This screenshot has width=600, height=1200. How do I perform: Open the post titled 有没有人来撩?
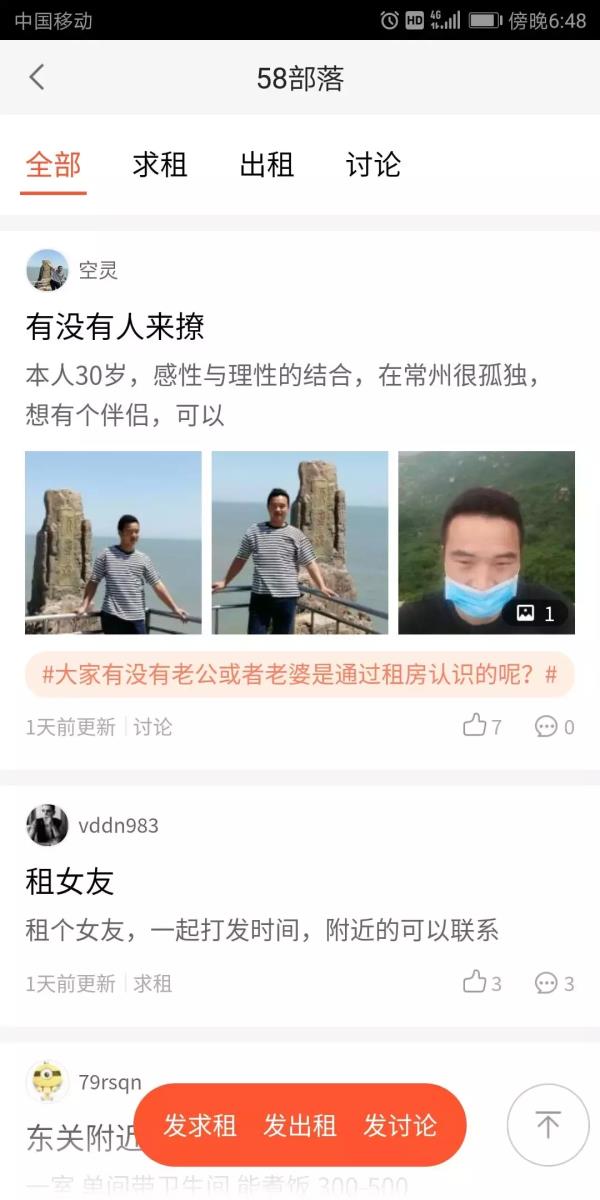[115, 326]
